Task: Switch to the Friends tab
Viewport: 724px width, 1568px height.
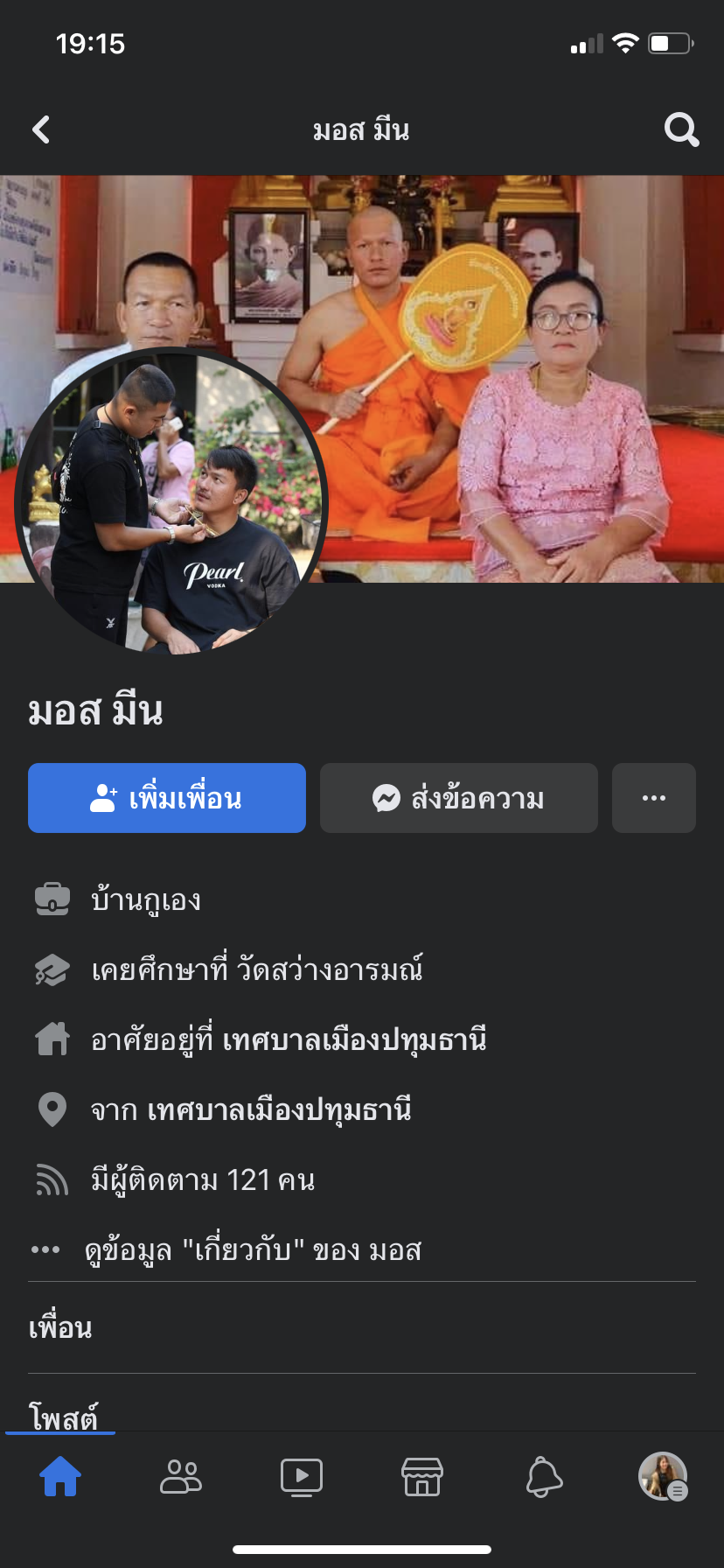Action: point(181,1477)
